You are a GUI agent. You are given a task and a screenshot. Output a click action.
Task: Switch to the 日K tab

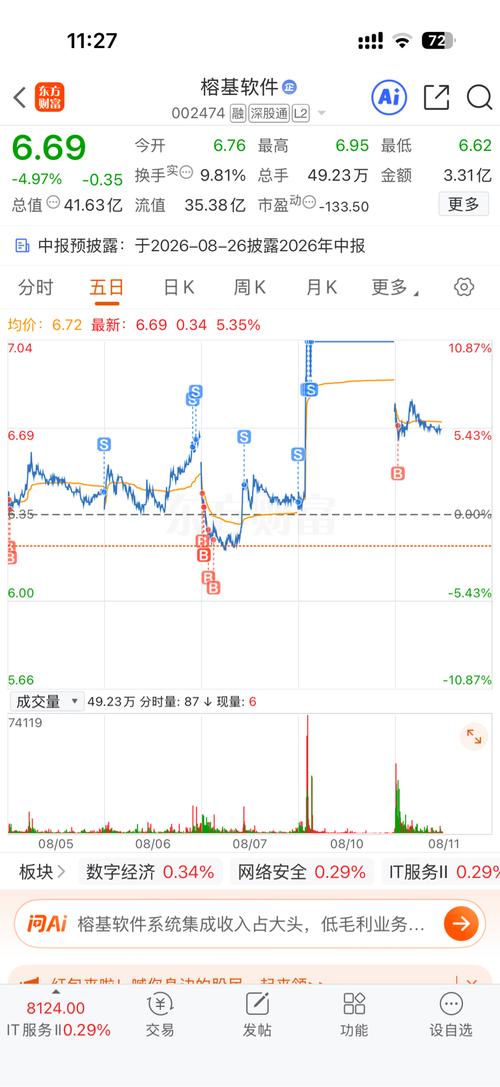pos(178,287)
